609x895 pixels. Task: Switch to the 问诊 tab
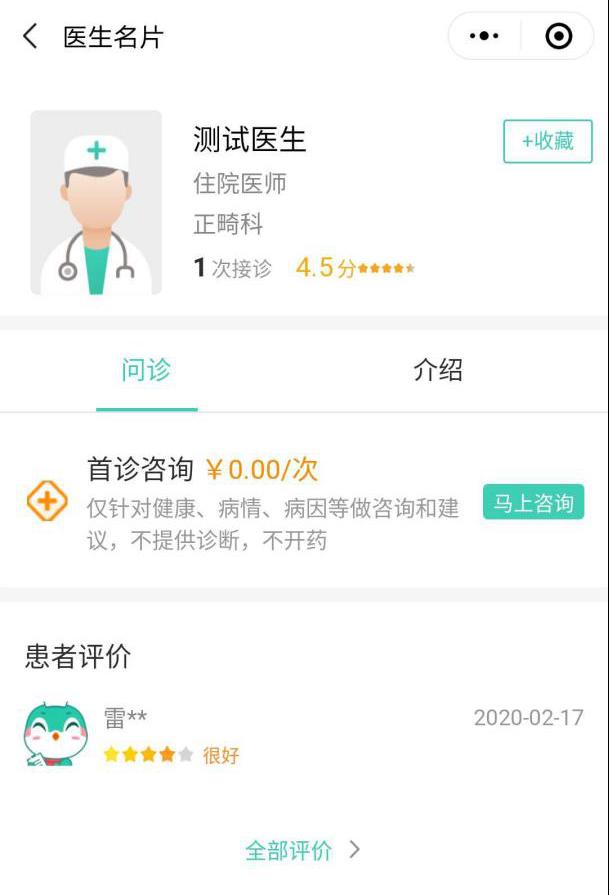pyautogui.click(x=146, y=370)
